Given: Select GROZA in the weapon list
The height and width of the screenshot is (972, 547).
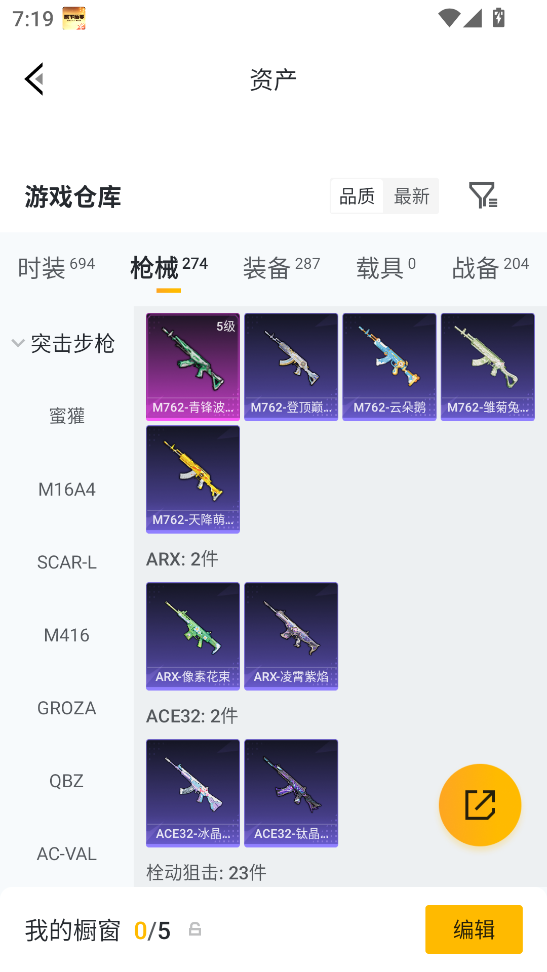Looking at the screenshot, I should [x=66, y=708].
